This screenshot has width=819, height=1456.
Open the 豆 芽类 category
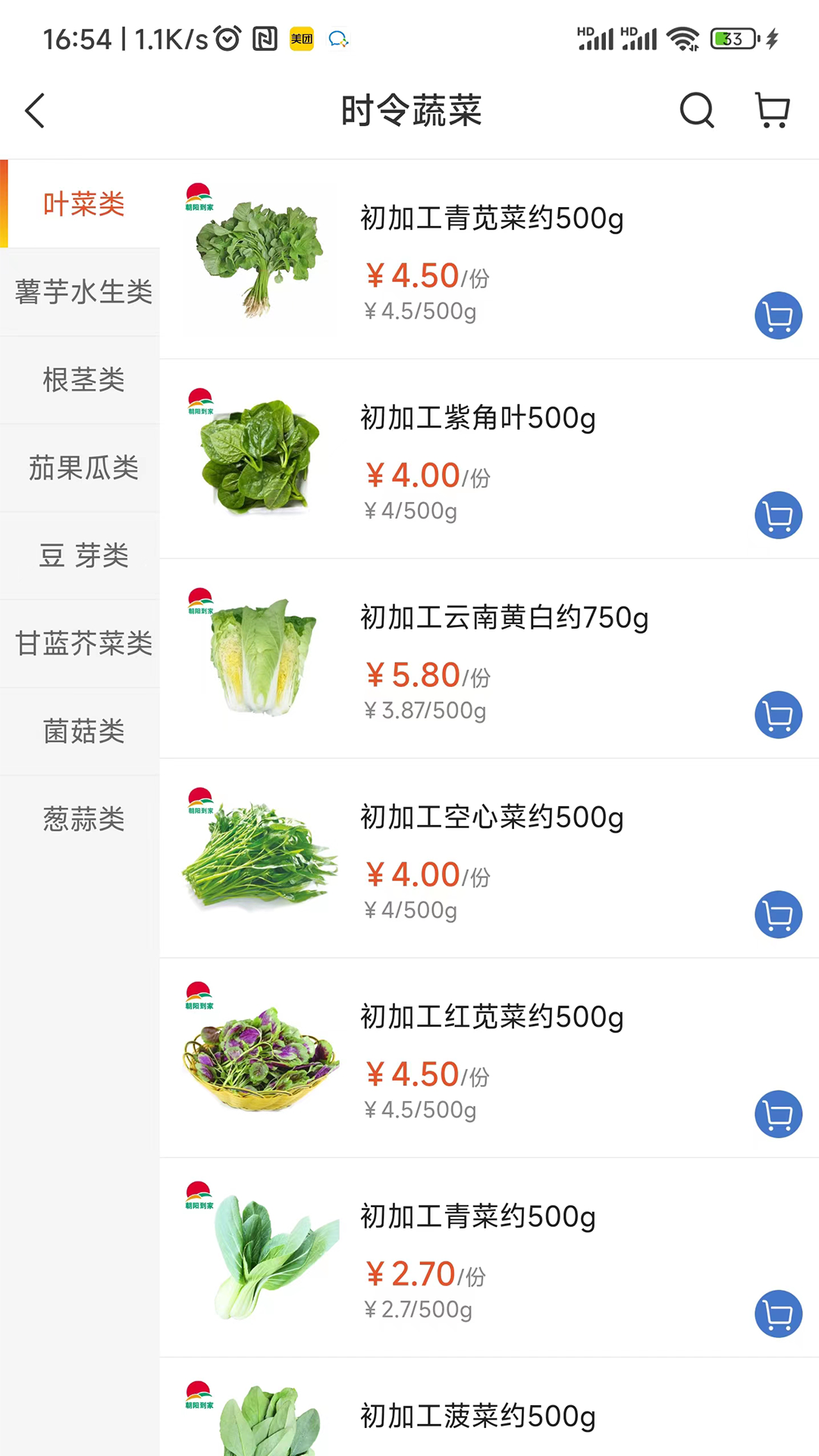tap(83, 556)
